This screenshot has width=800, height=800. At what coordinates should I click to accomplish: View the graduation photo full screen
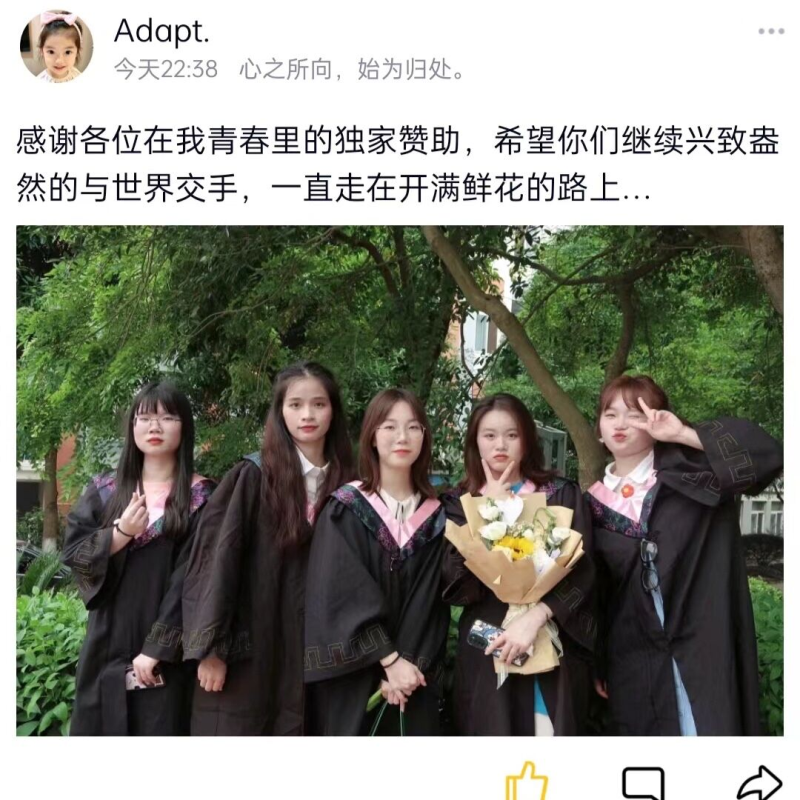[x=400, y=480]
